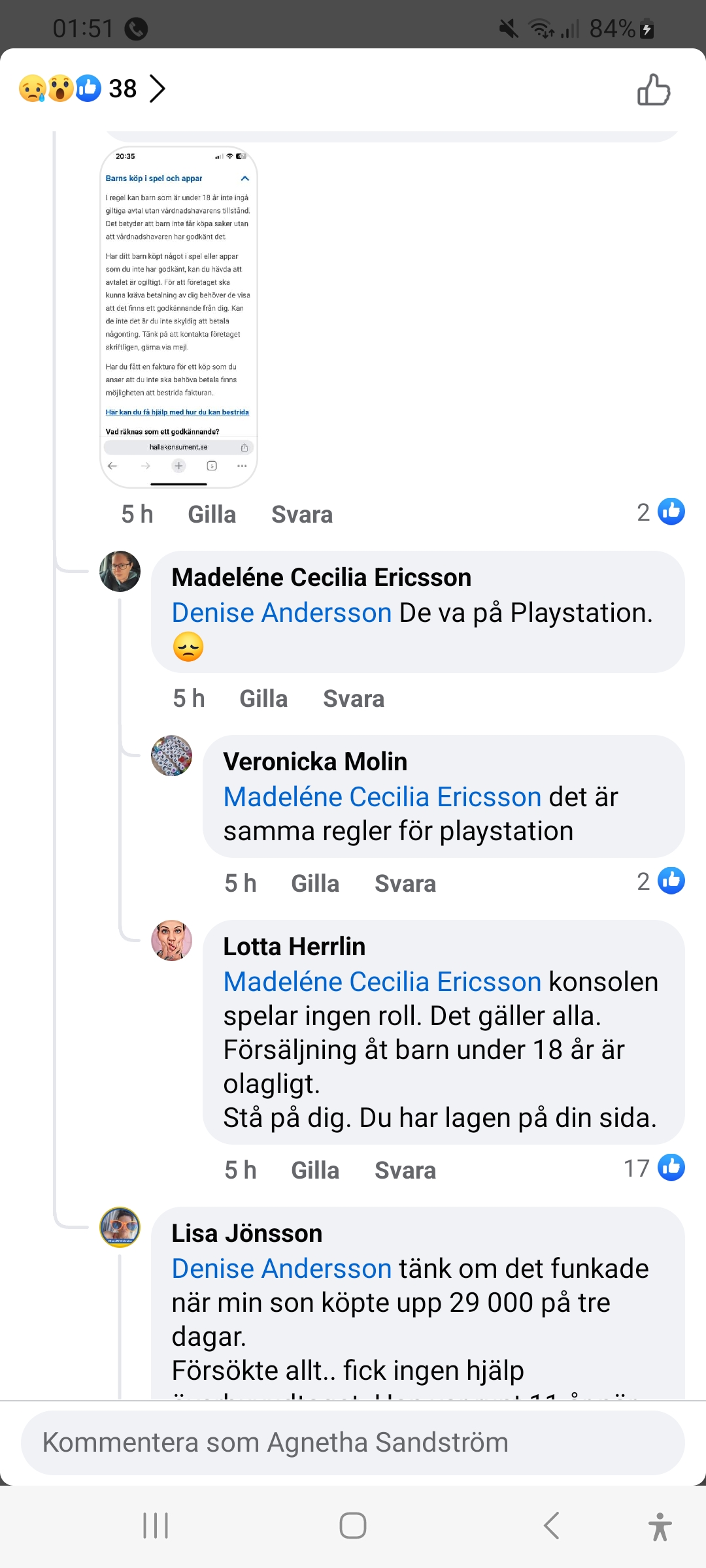
Task: Open Lotta Herrlin's profile name
Action: [294, 947]
